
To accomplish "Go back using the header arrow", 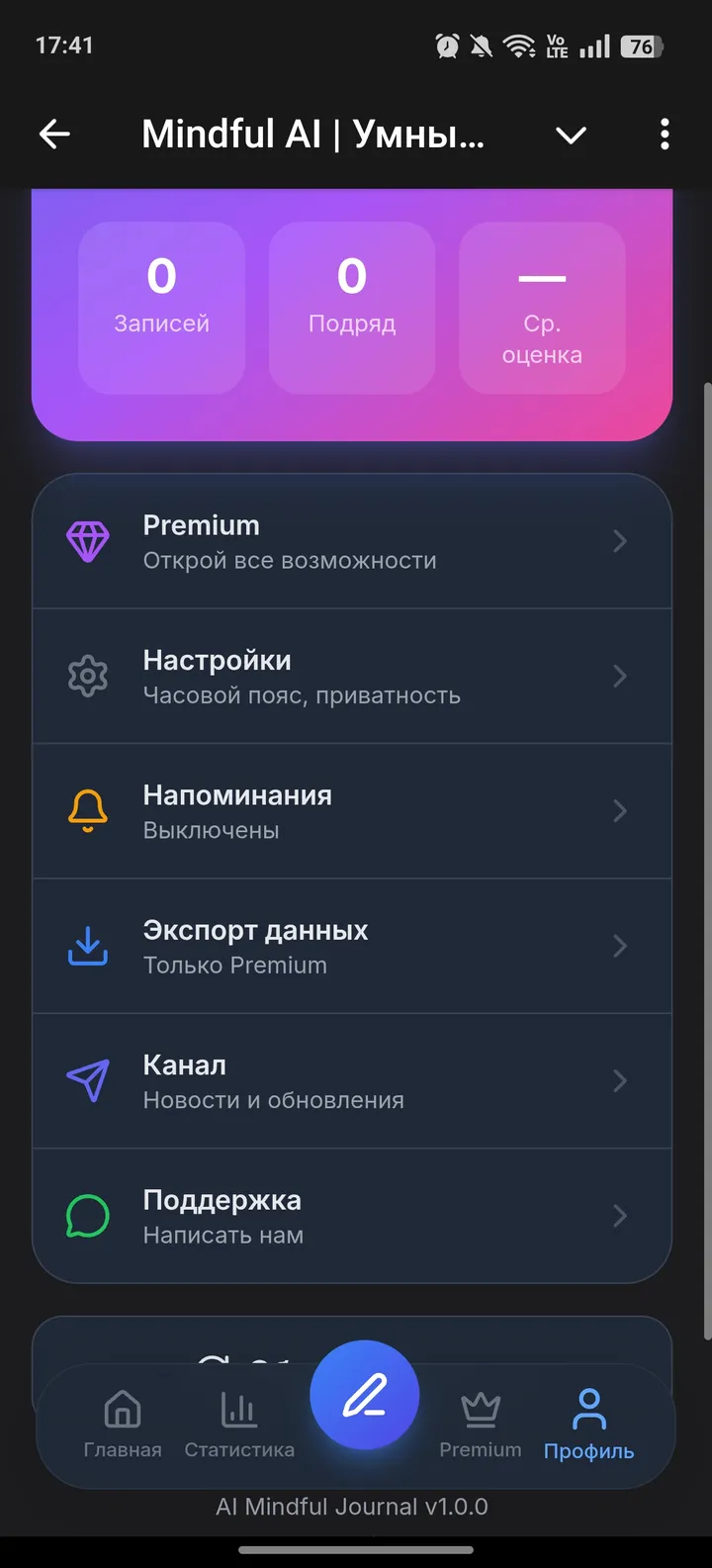I will point(54,135).
